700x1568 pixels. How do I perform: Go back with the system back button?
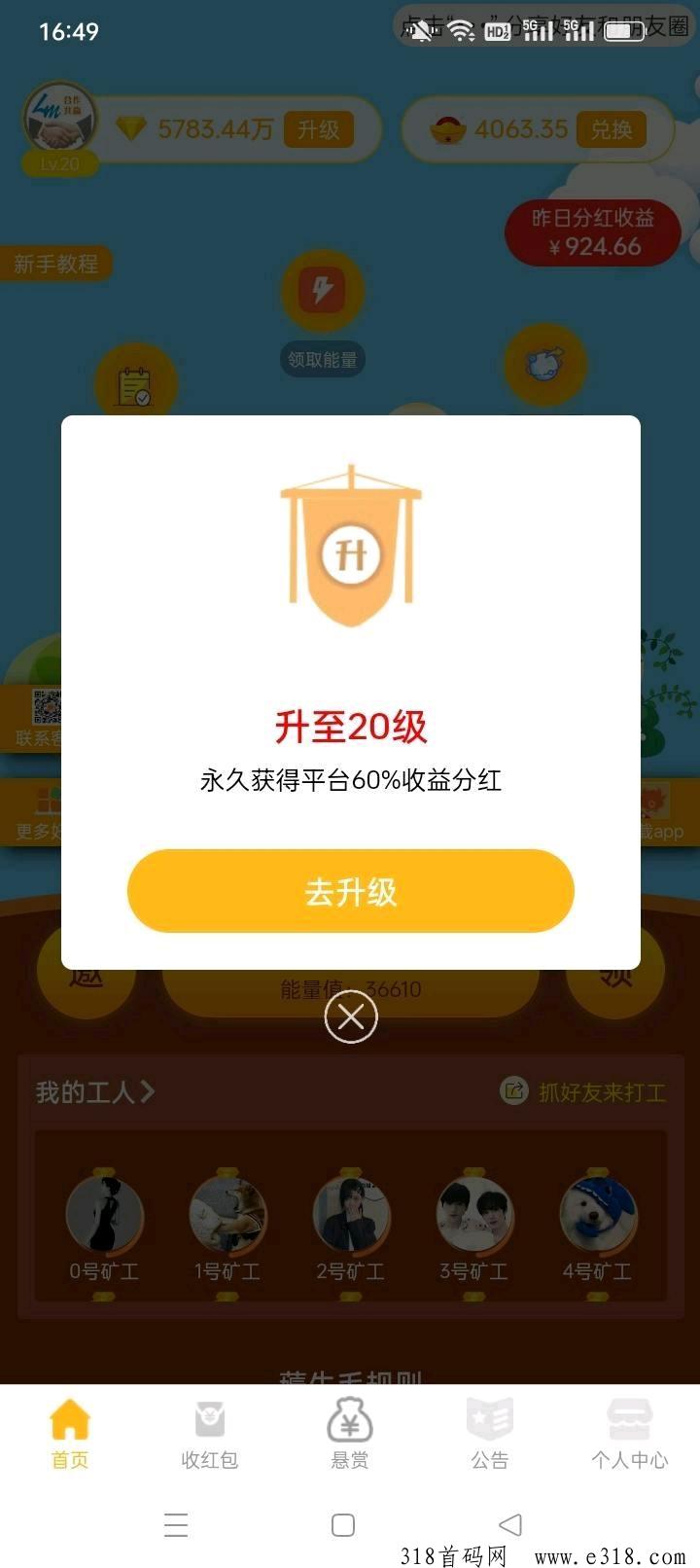pyautogui.click(x=509, y=1524)
